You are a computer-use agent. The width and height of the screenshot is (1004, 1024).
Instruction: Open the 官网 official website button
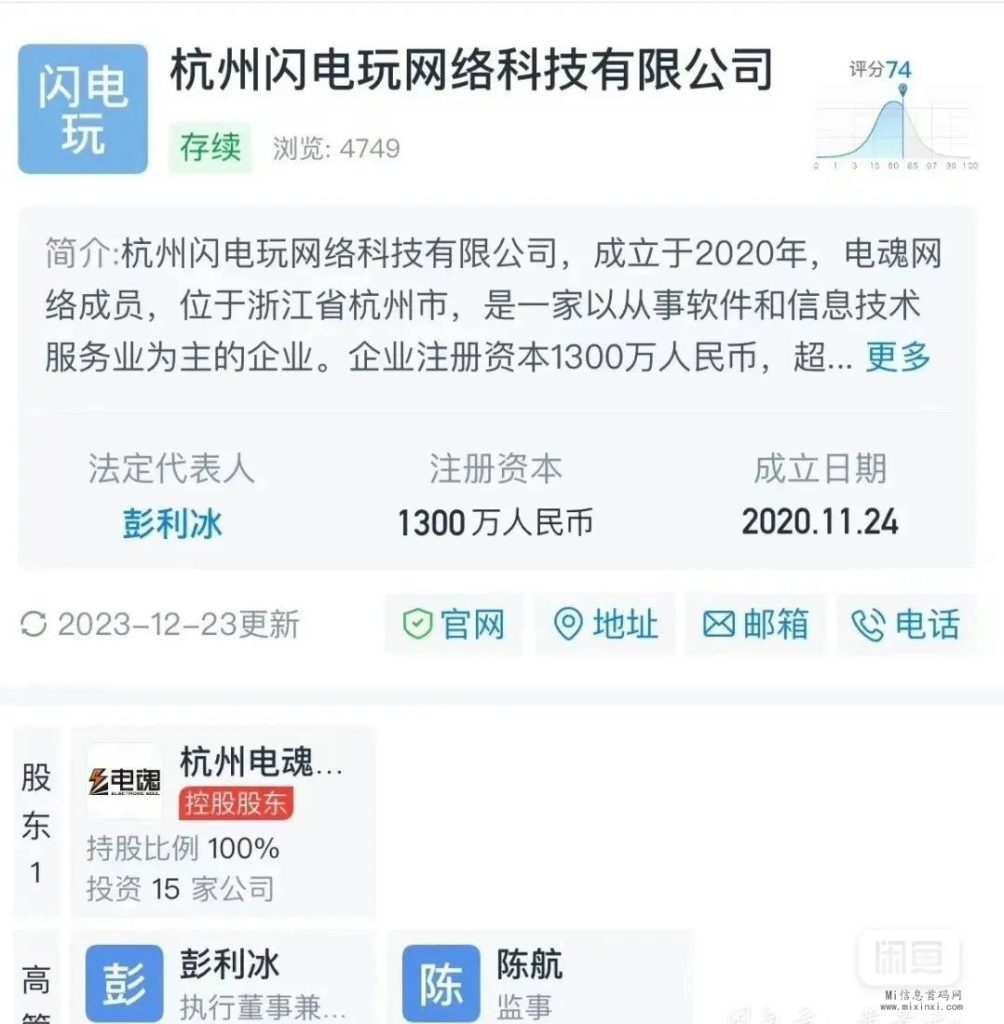(453, 625)
